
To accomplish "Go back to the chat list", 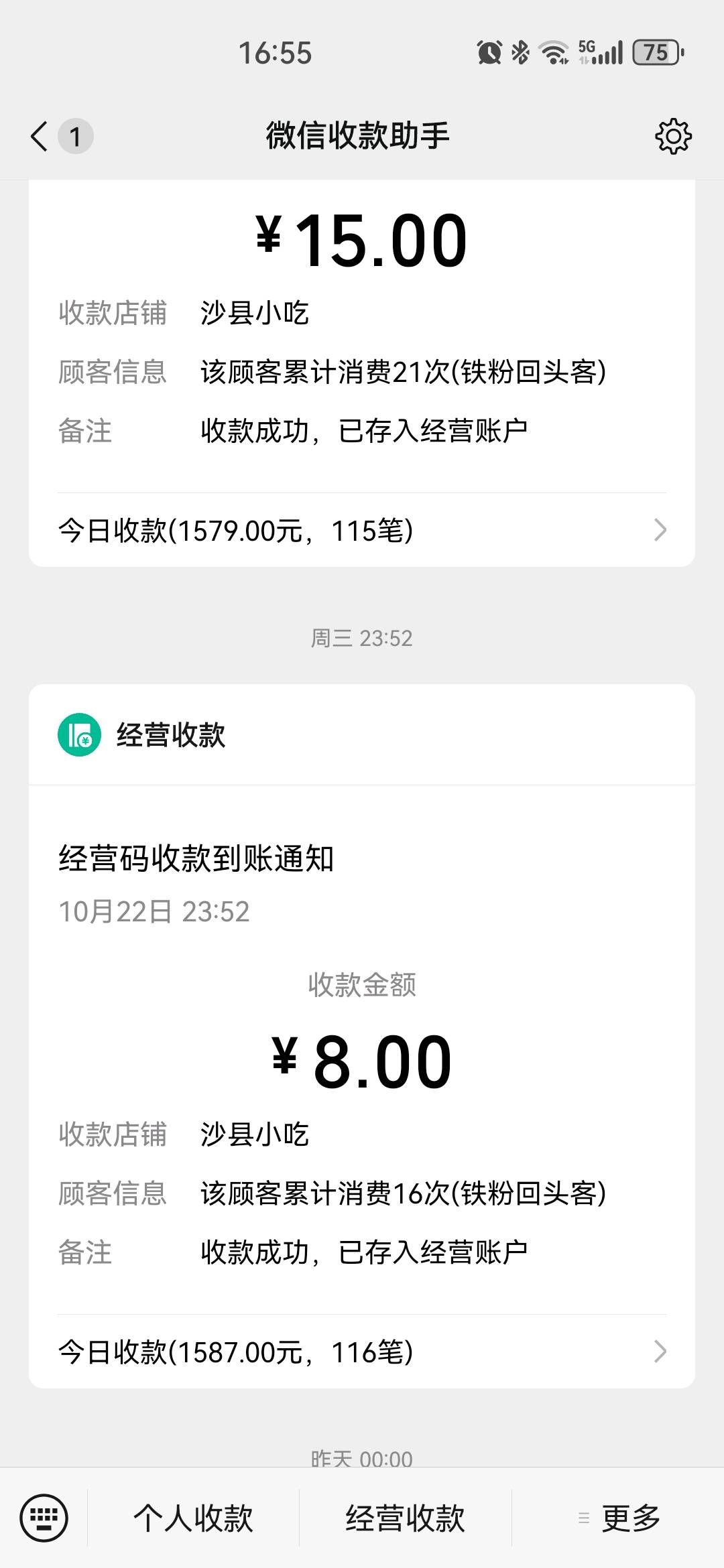I will click(x=40, y=136).
